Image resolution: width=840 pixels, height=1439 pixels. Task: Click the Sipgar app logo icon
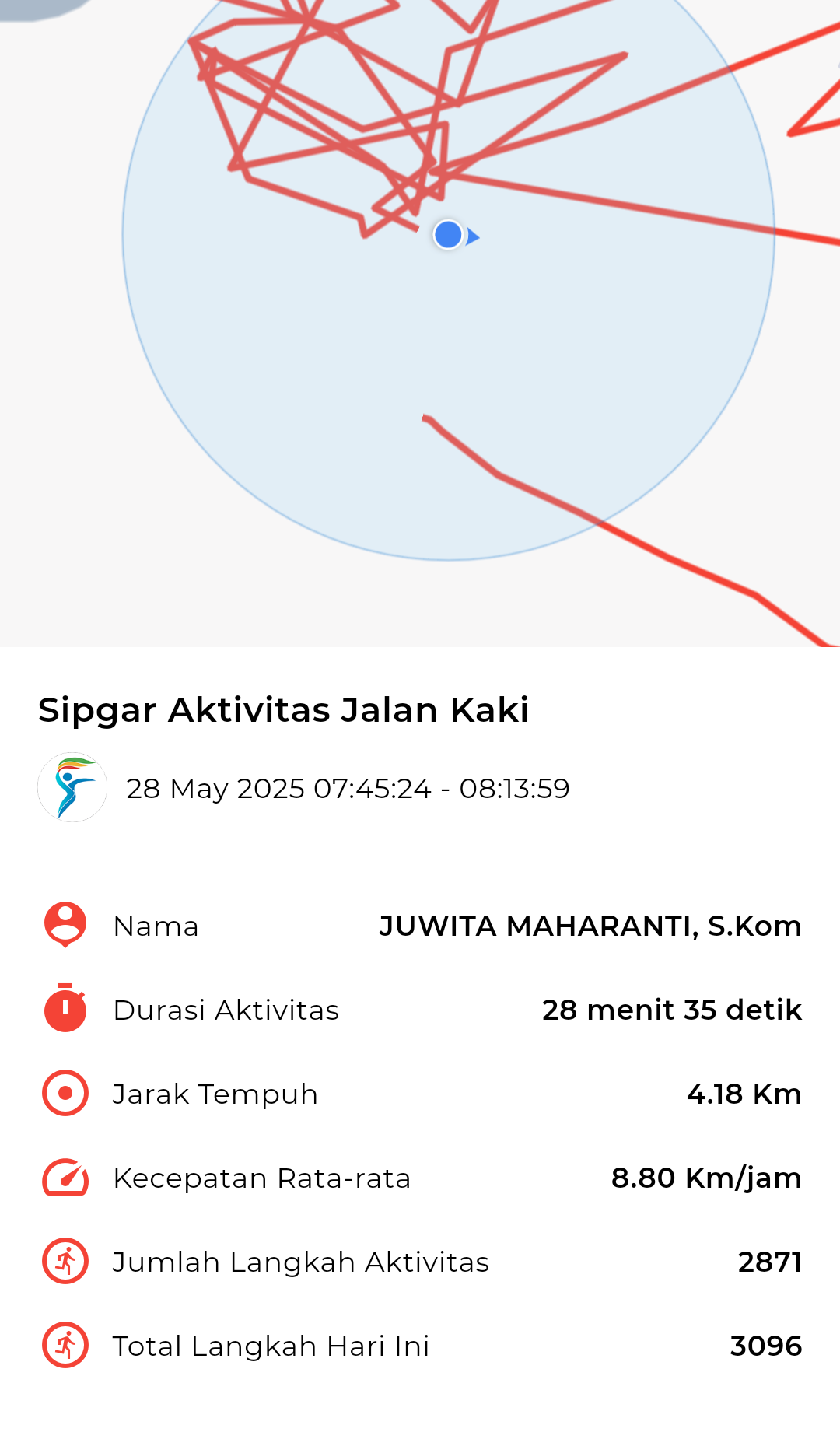tap(72, 787)
